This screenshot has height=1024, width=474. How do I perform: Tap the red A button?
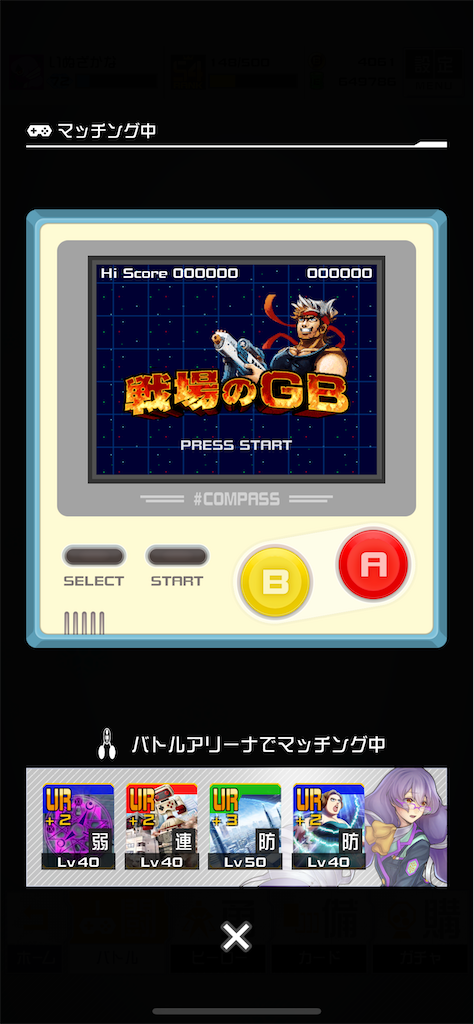(x=373, y=564)
